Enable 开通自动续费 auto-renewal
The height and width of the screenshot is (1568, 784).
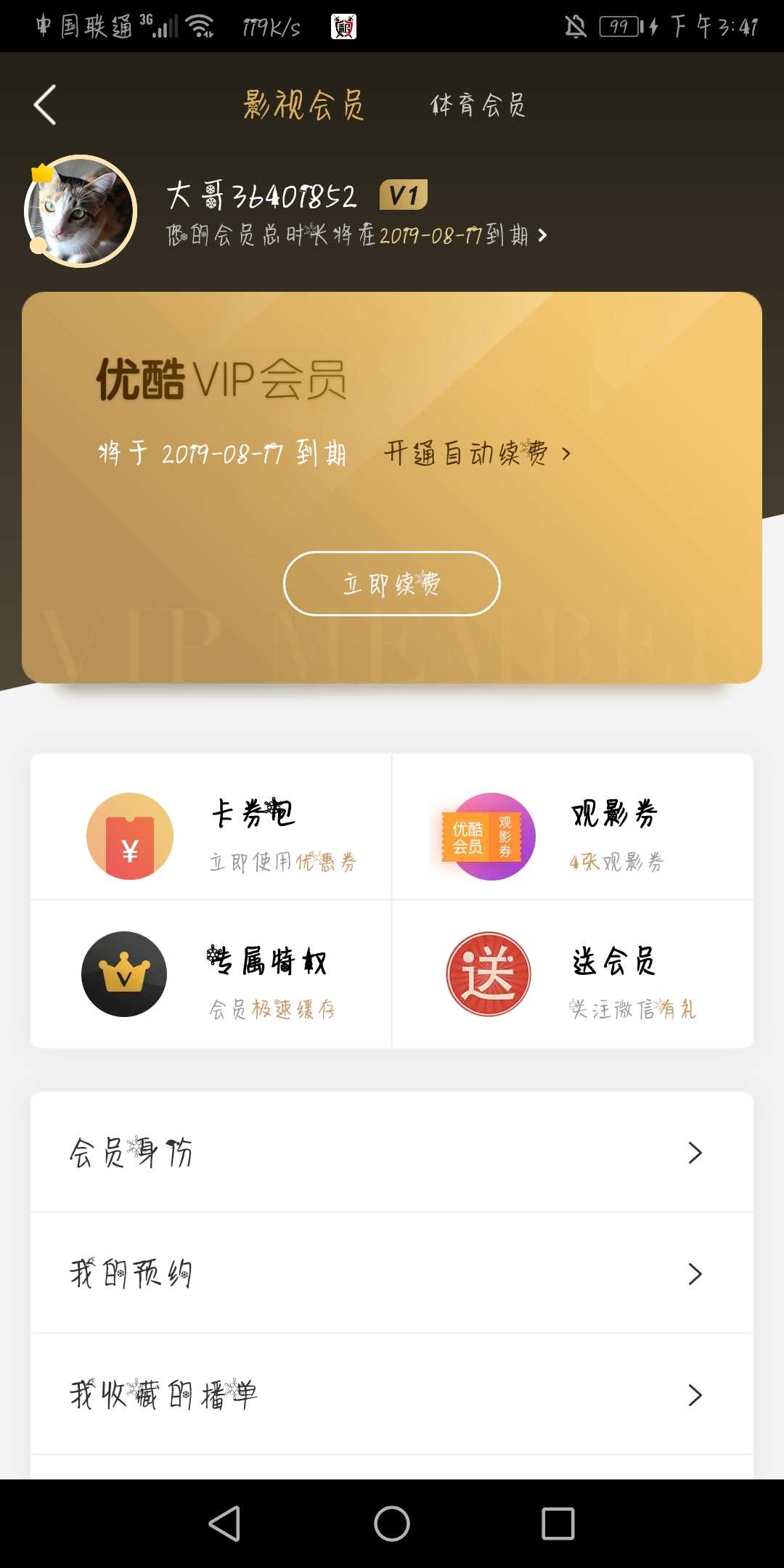[476, 454]
